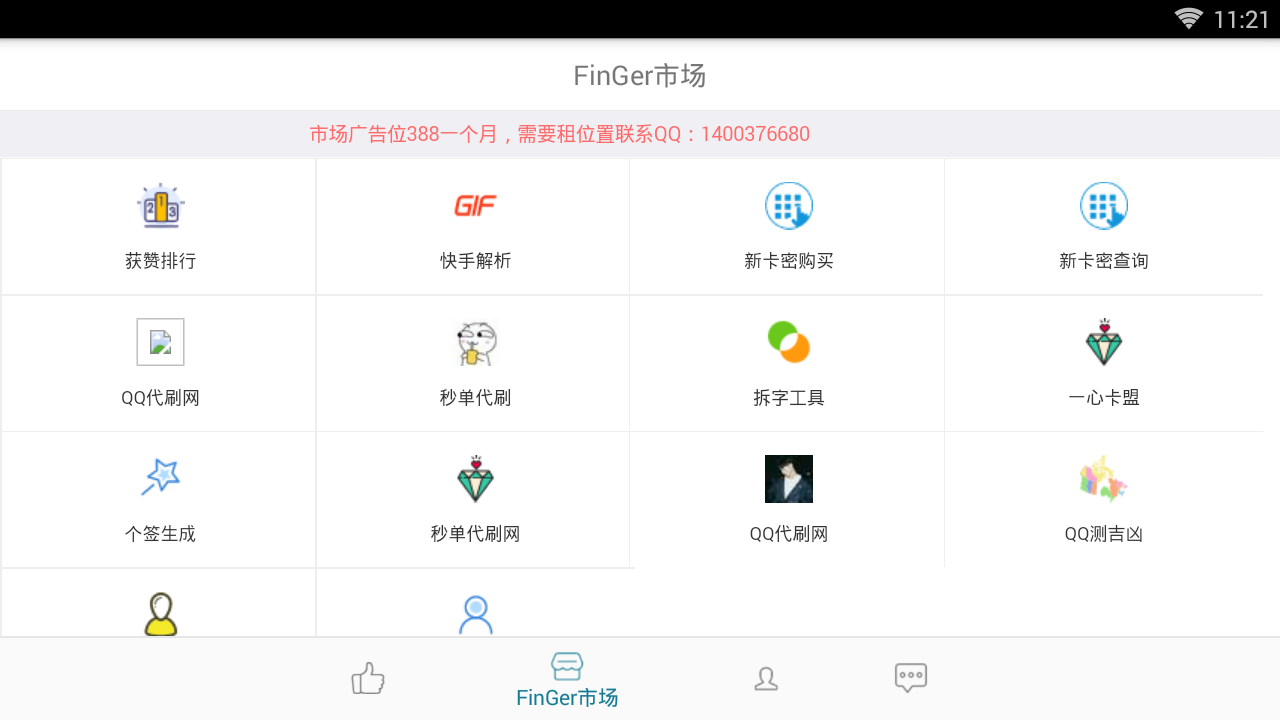Open 获赞排行 ranking tile

pyautogui.click(x=160, y=227)
